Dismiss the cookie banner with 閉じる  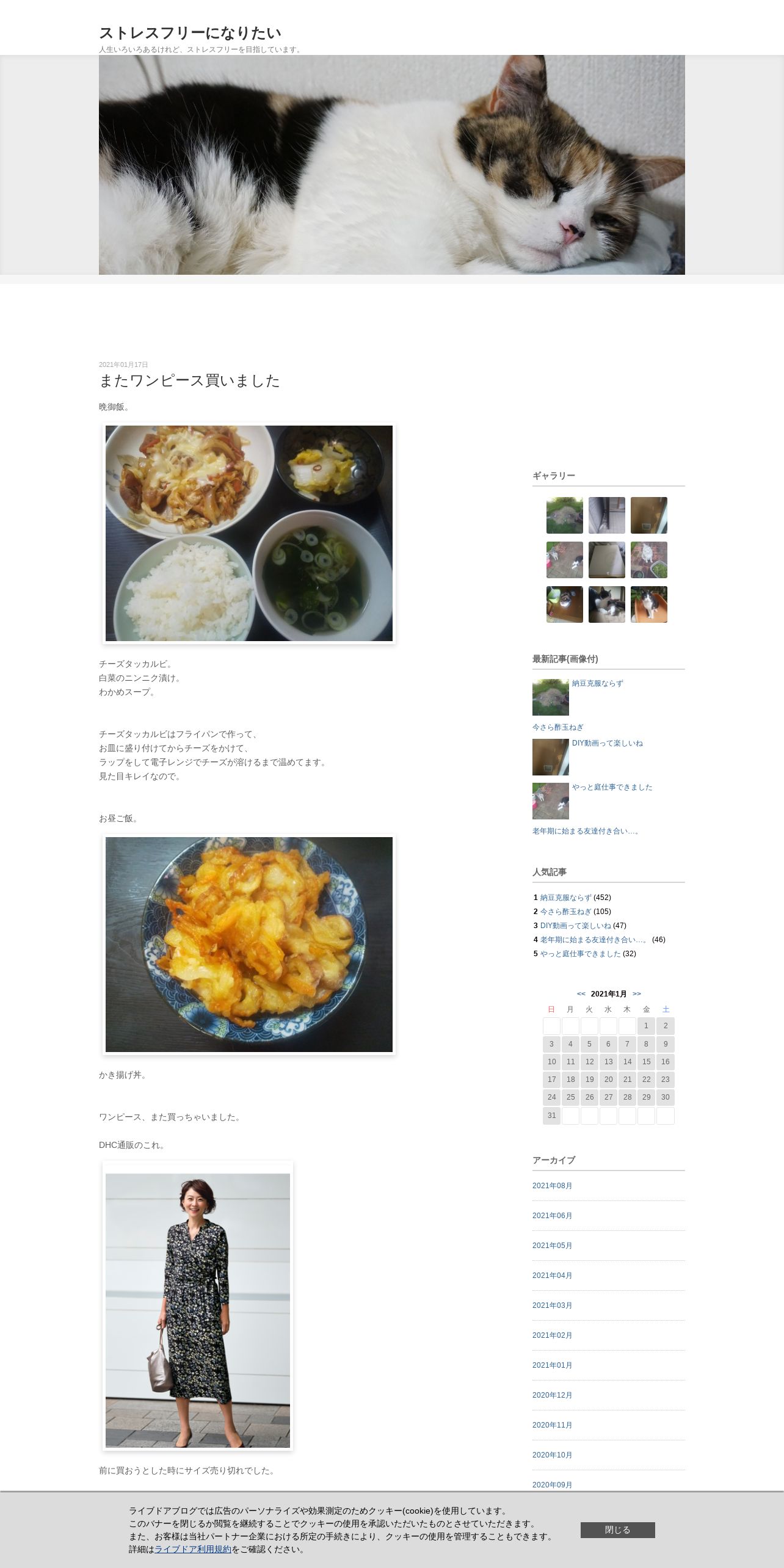click(617, 1530)
